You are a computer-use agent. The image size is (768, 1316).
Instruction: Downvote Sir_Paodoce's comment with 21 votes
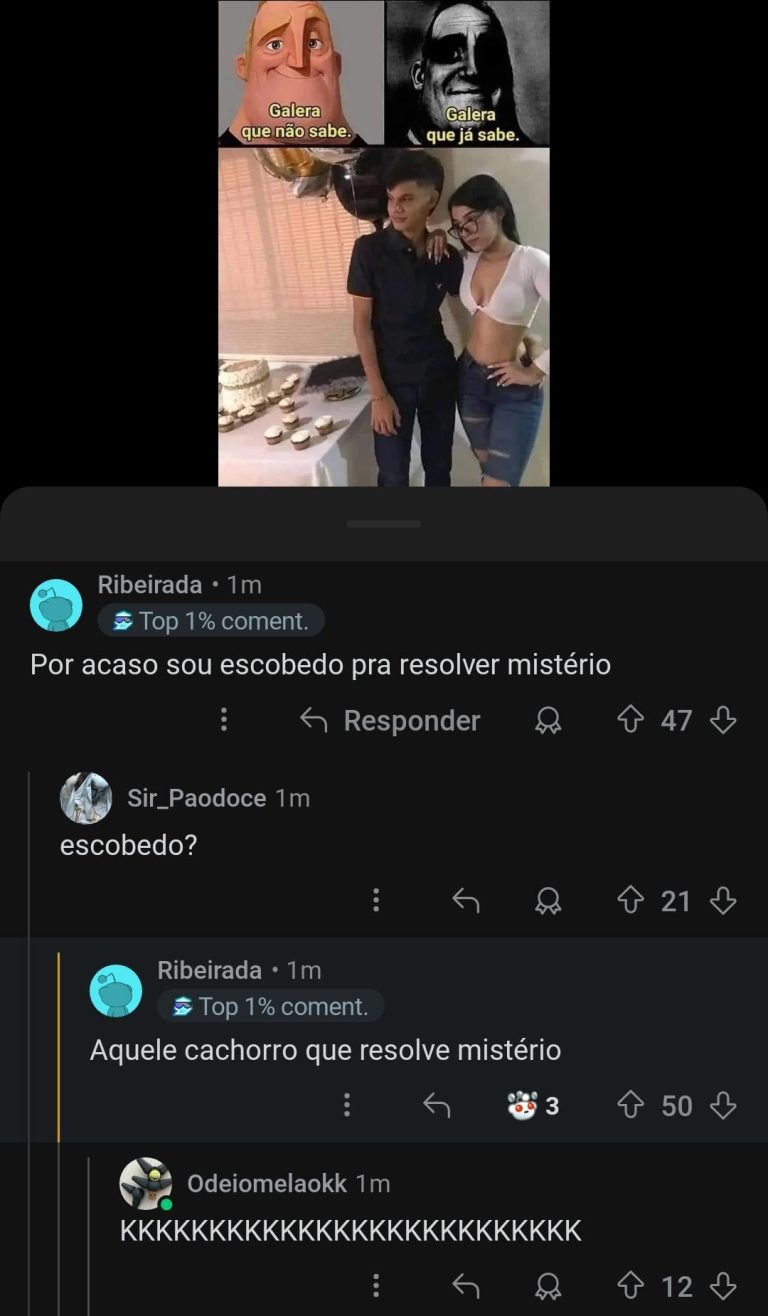[x=722, y=900]
